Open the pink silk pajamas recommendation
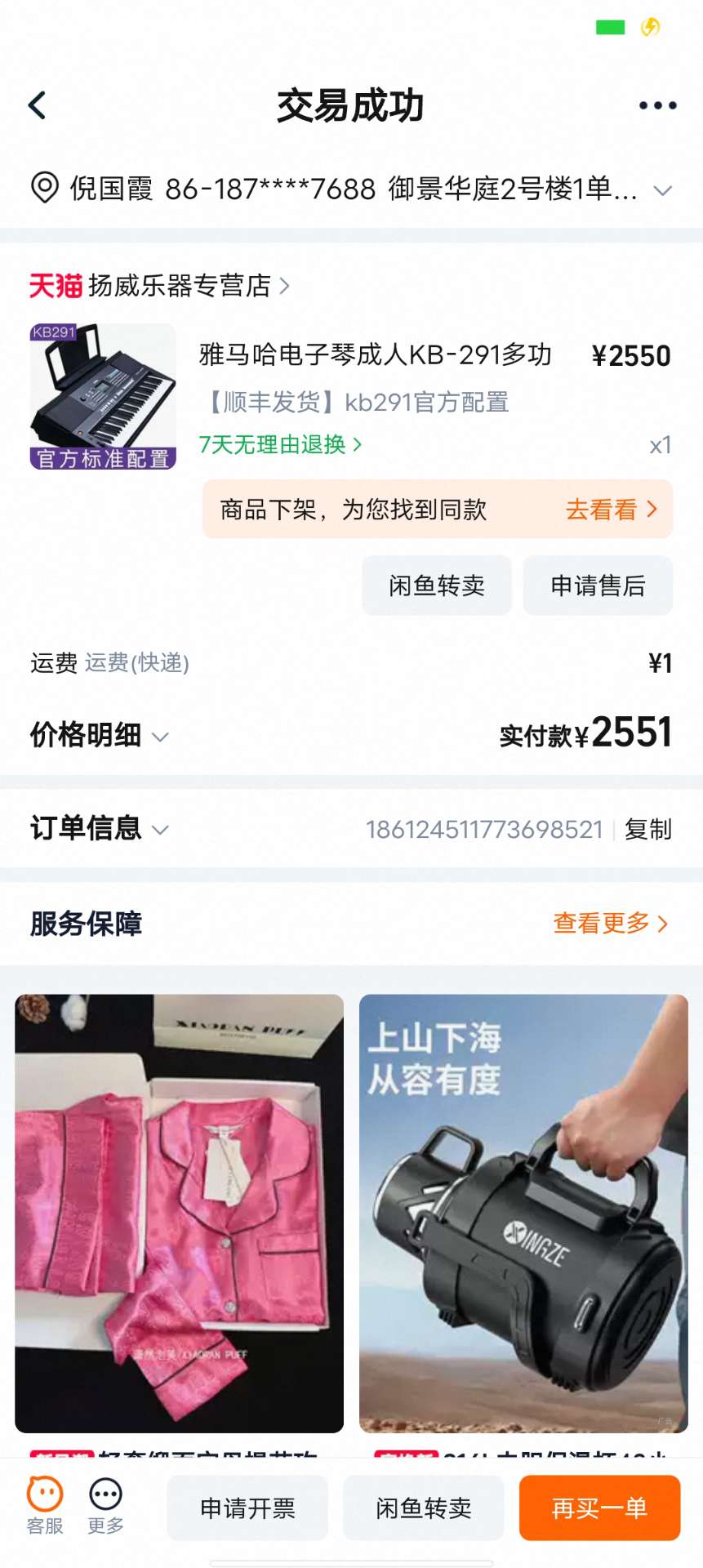Viewport: 703px width, 1568px height. click(x=180, y=1213)
